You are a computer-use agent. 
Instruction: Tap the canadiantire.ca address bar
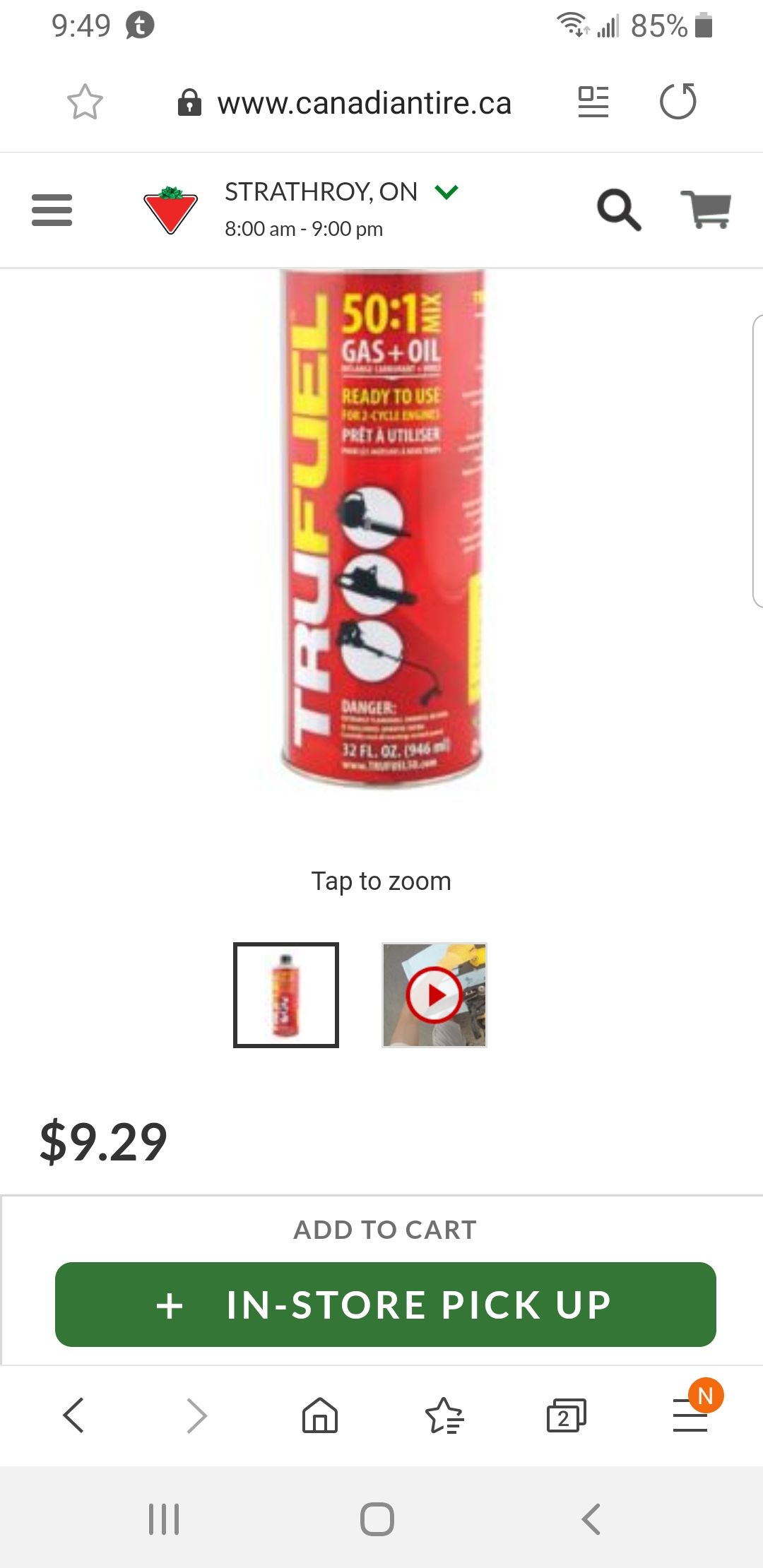(364, 103)
